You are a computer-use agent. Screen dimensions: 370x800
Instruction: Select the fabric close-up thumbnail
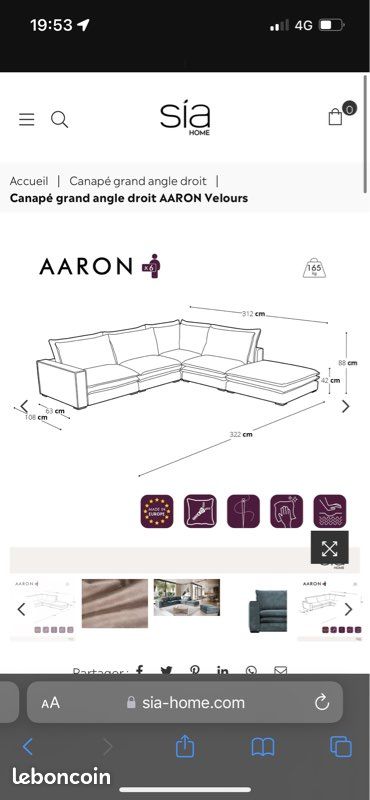(x=115, y=603)
